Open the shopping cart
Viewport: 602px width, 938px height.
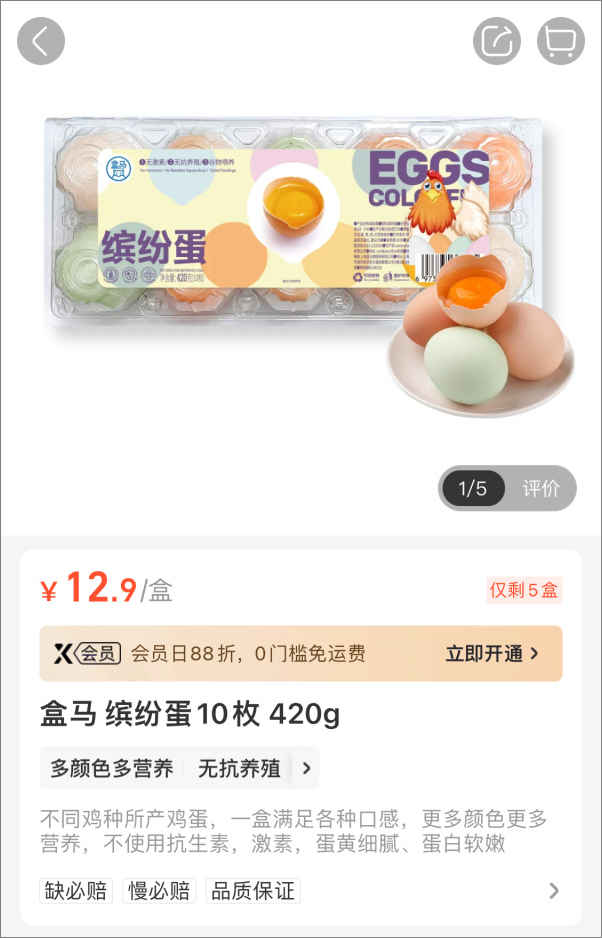(x=561, y=41)
